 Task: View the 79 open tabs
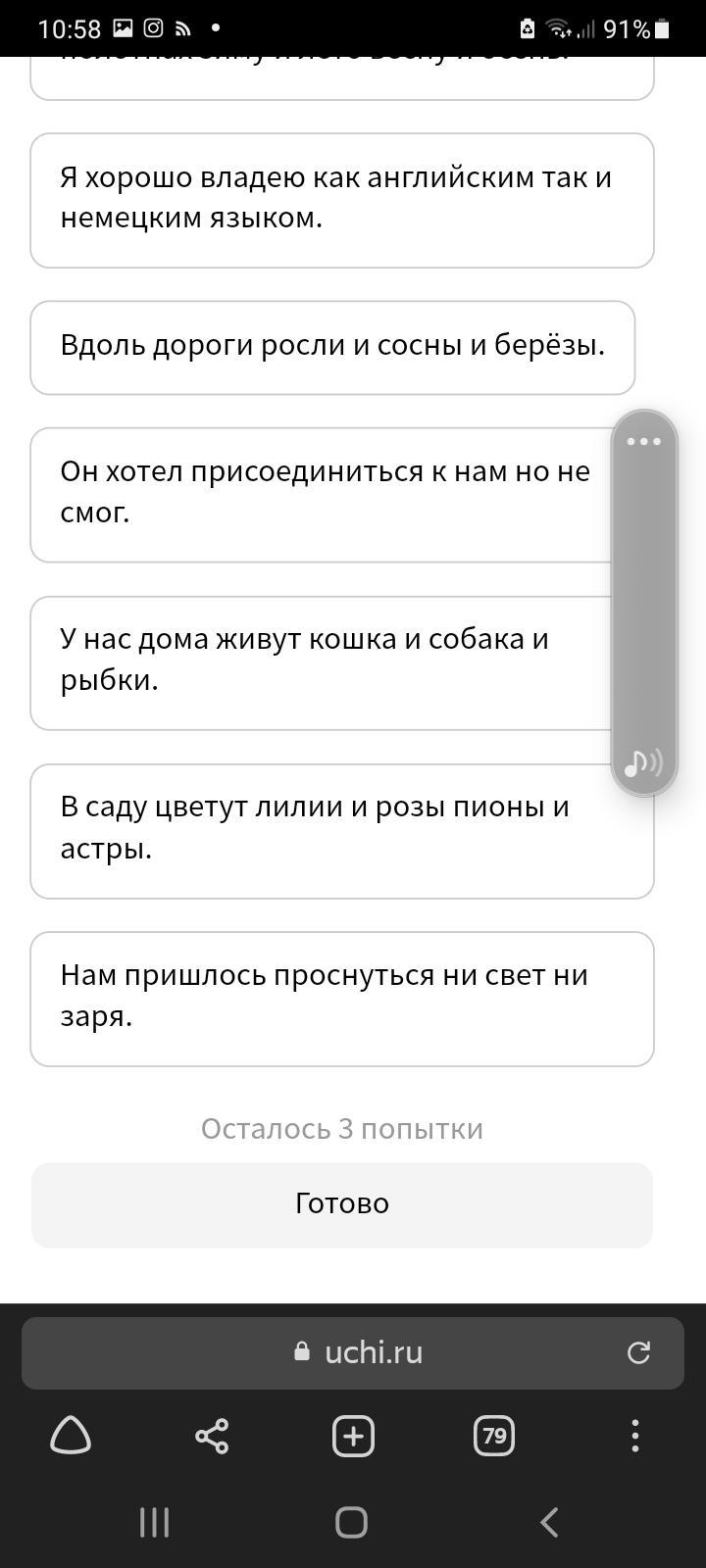[494, 1437]
